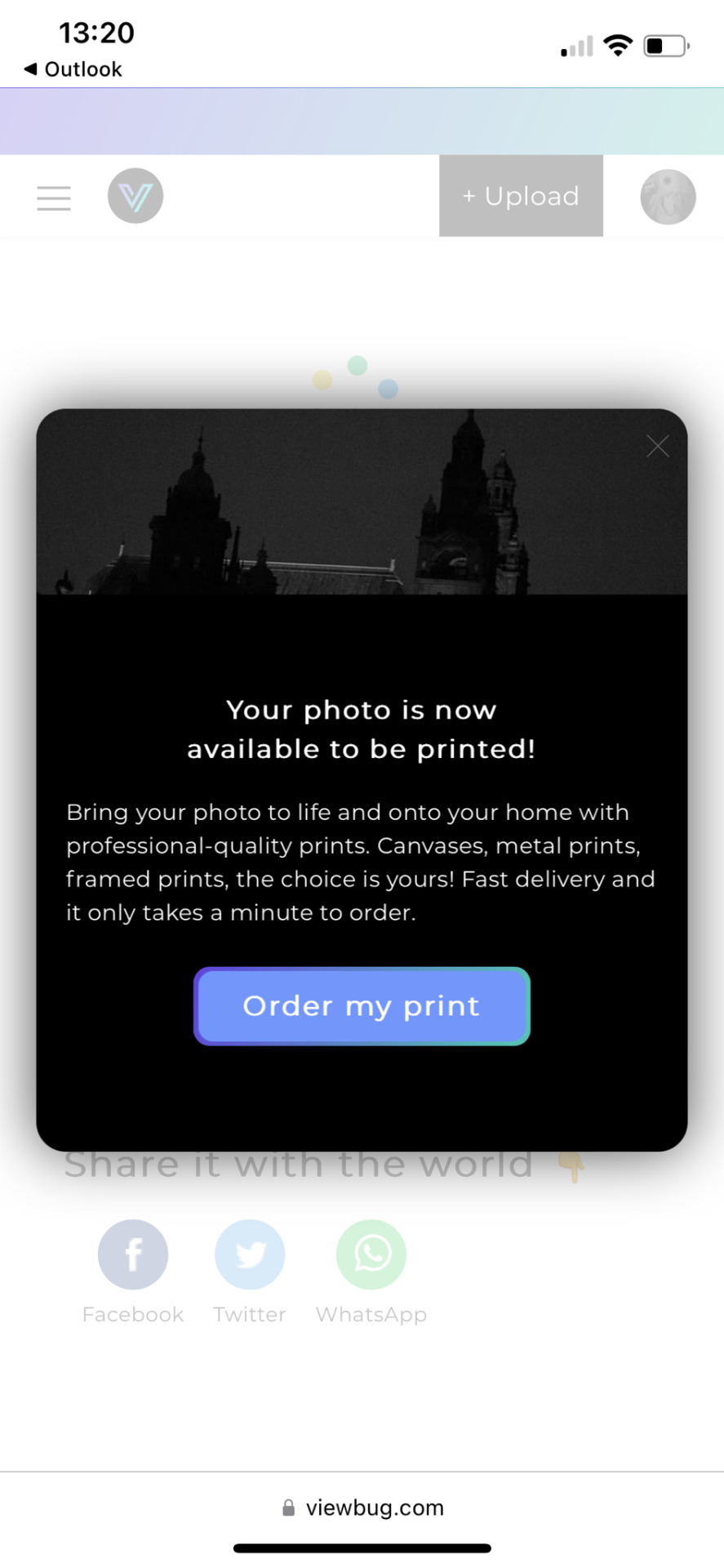724x1568 pixels.
Task: Share the photo via WhatsApp
Action: (x=371, y=1254)
